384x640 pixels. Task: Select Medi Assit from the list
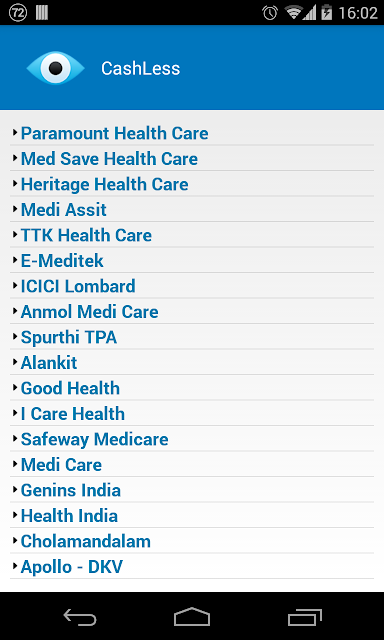point(192,209)
